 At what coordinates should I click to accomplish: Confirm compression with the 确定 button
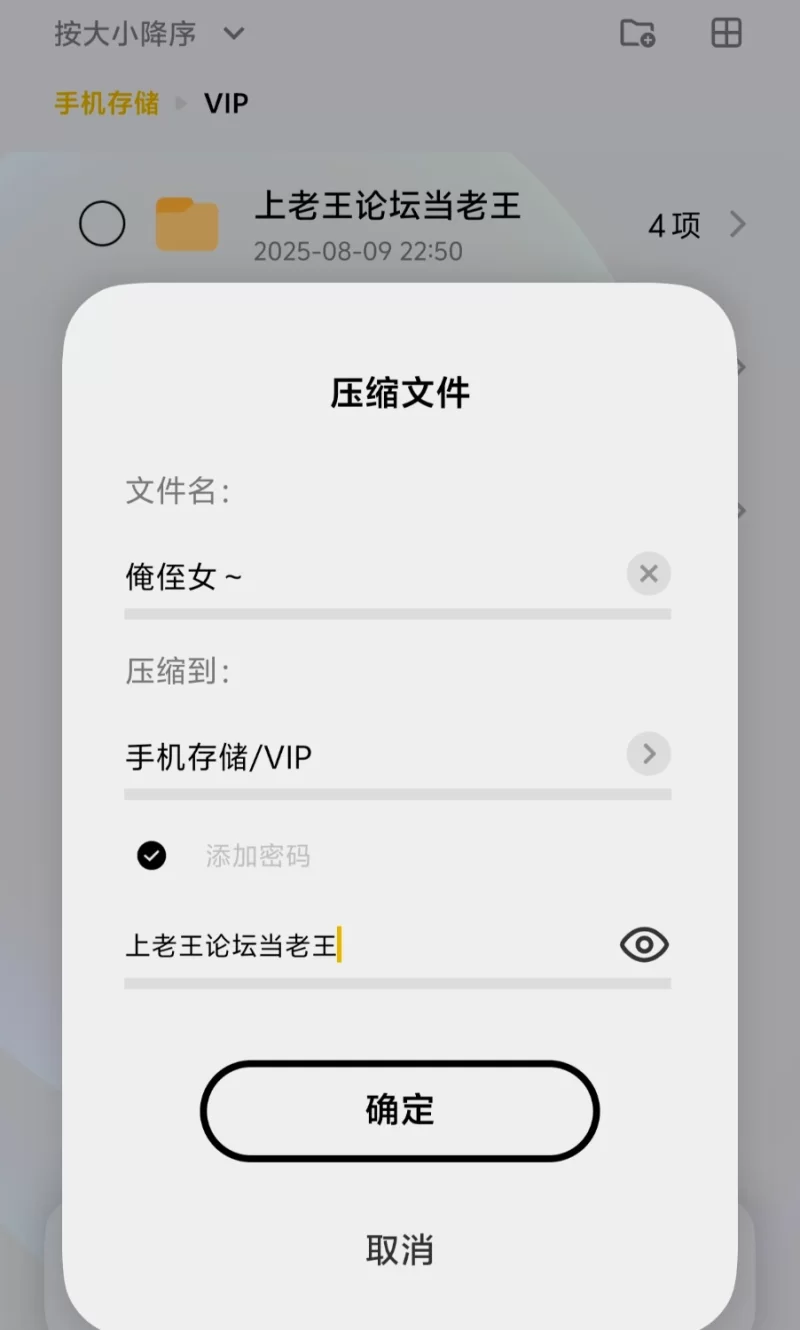click(x=399, y=1111)
